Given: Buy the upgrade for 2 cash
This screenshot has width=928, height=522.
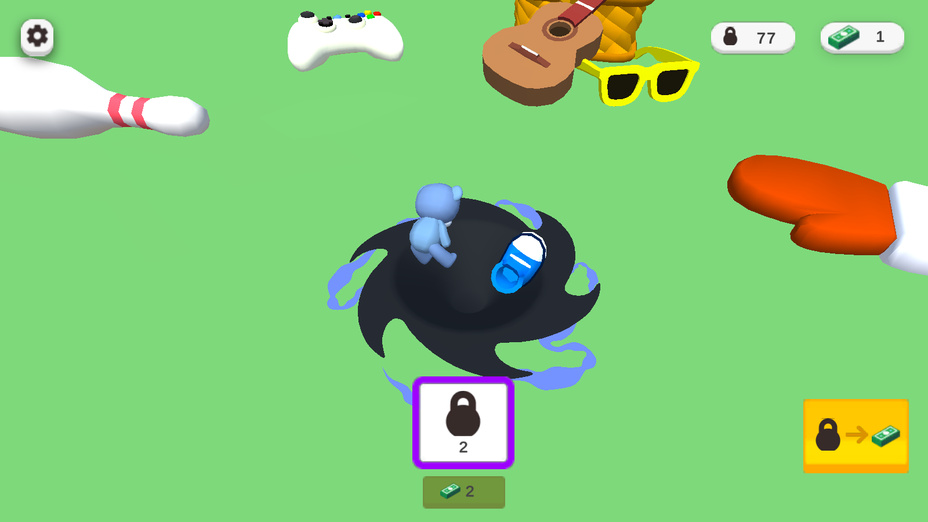Looking at the screenshot, I should click(463, 491).
